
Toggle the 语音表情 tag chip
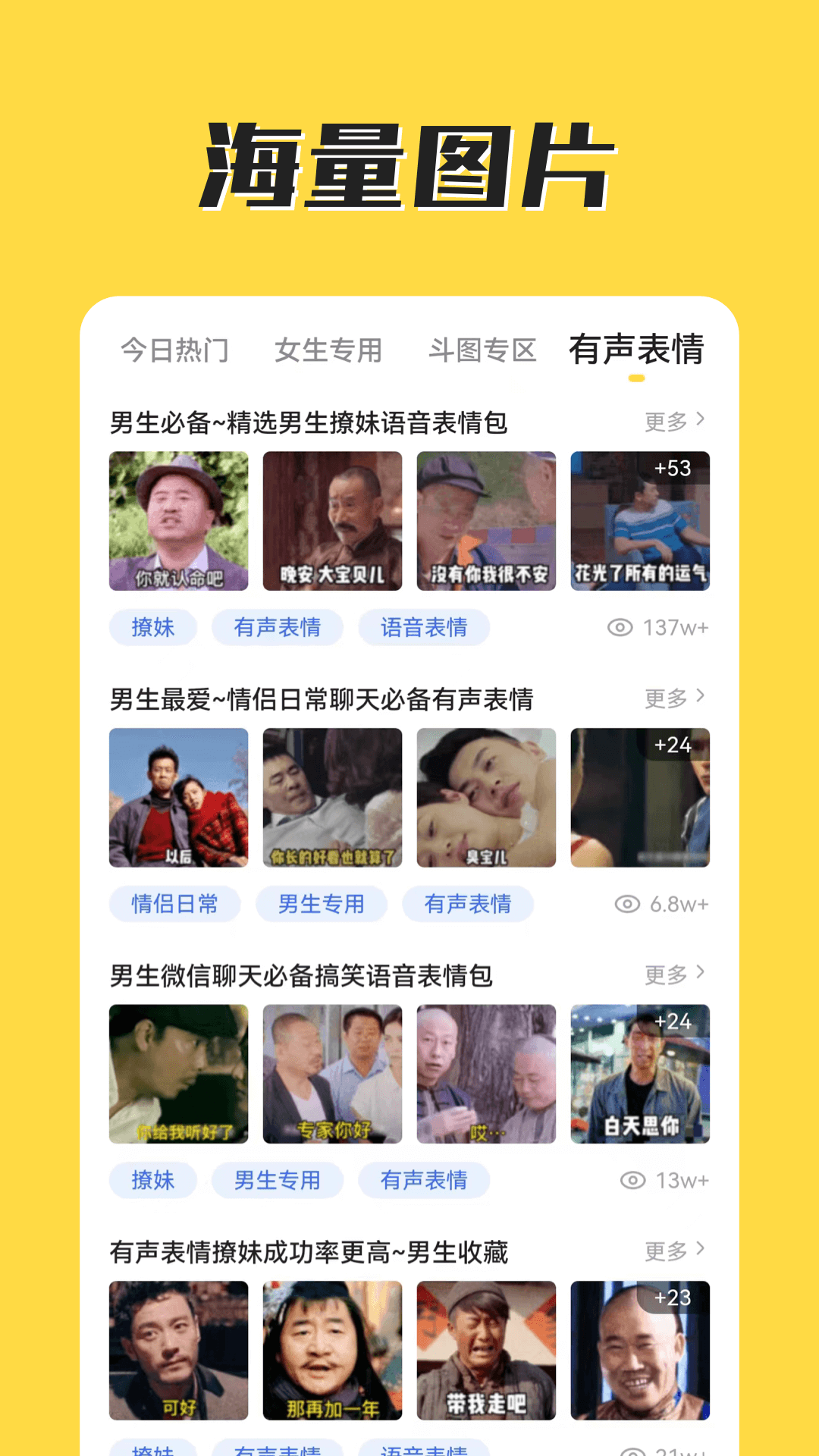pyautogui.click(x=423, y=627)
